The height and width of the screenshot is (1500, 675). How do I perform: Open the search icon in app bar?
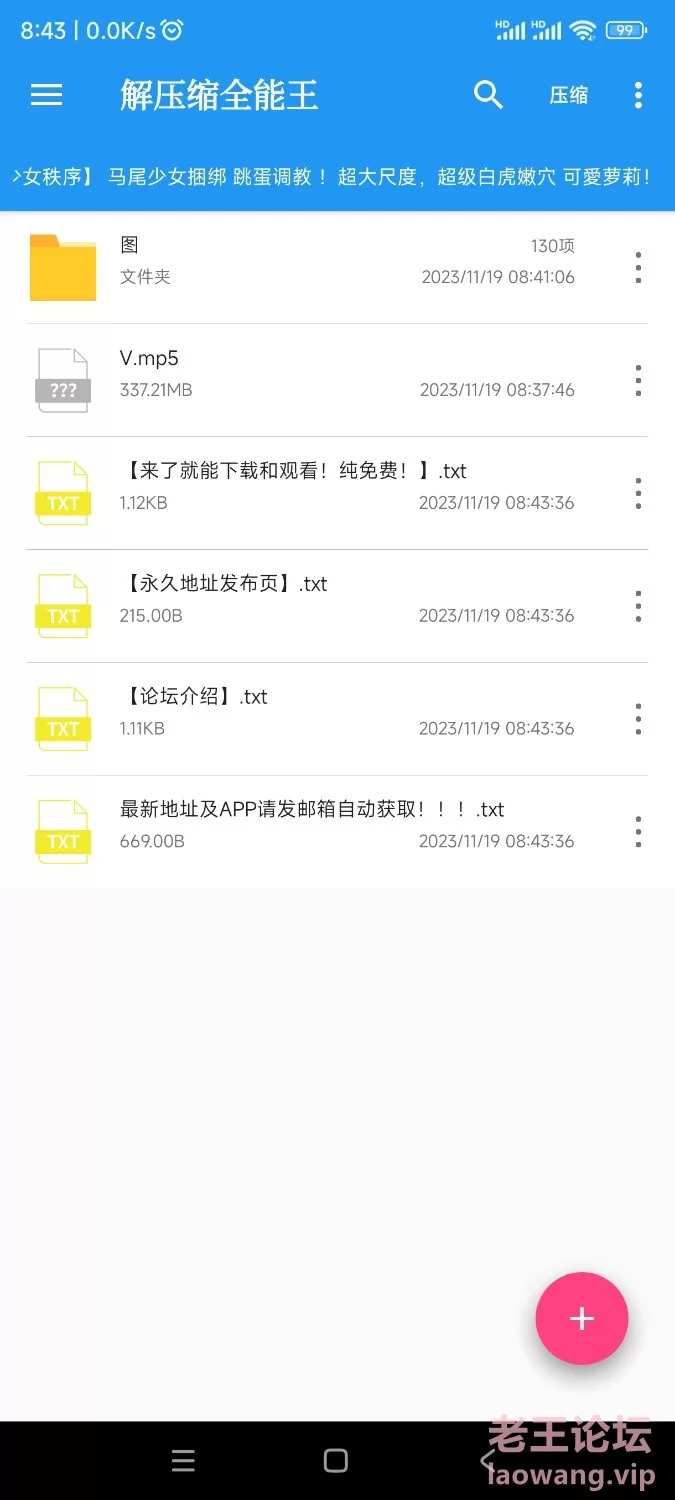tap(488, 95)
